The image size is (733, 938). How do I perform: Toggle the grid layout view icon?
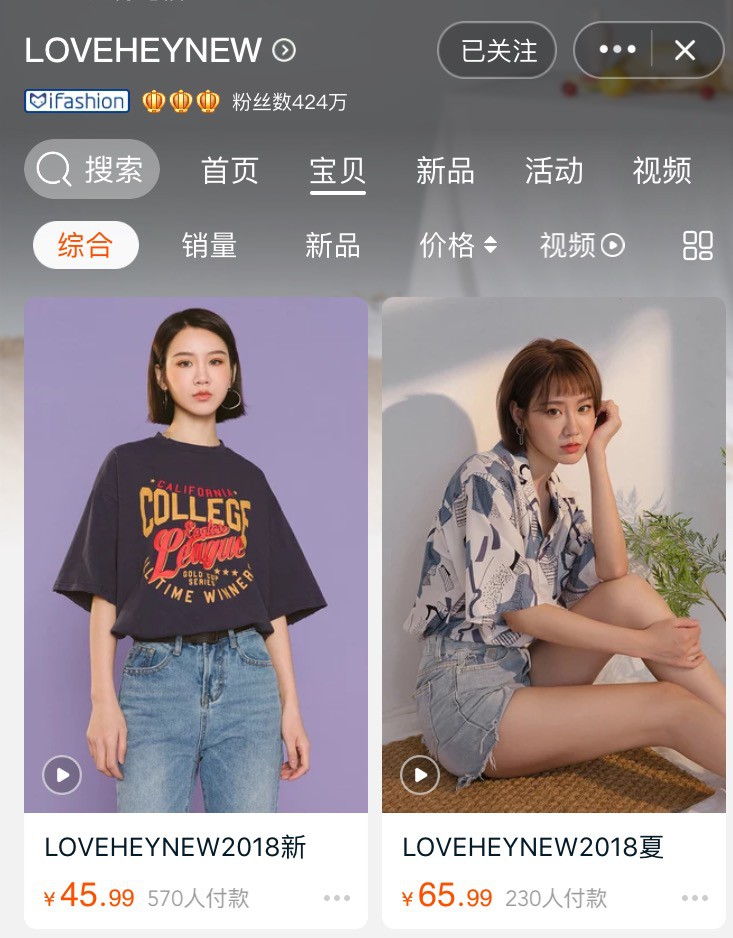click(x=697, y=245)
